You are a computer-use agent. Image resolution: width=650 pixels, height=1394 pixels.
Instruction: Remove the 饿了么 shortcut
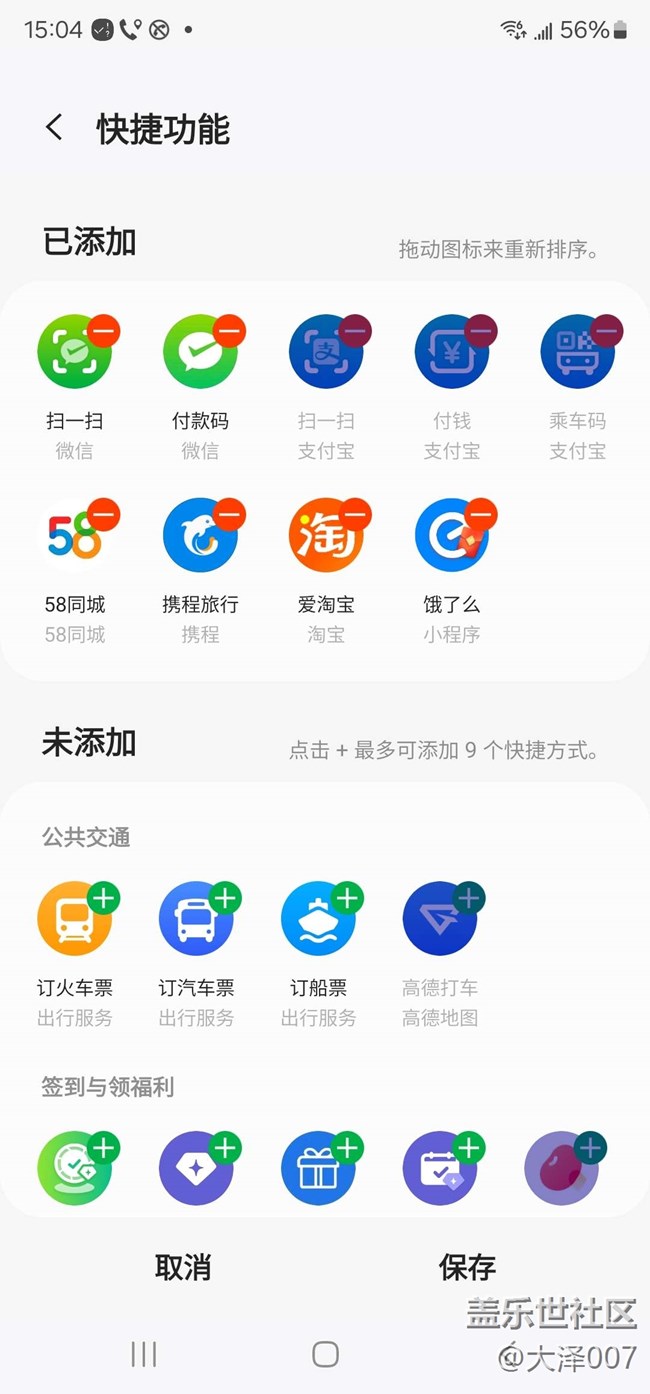tap(482, 515)
